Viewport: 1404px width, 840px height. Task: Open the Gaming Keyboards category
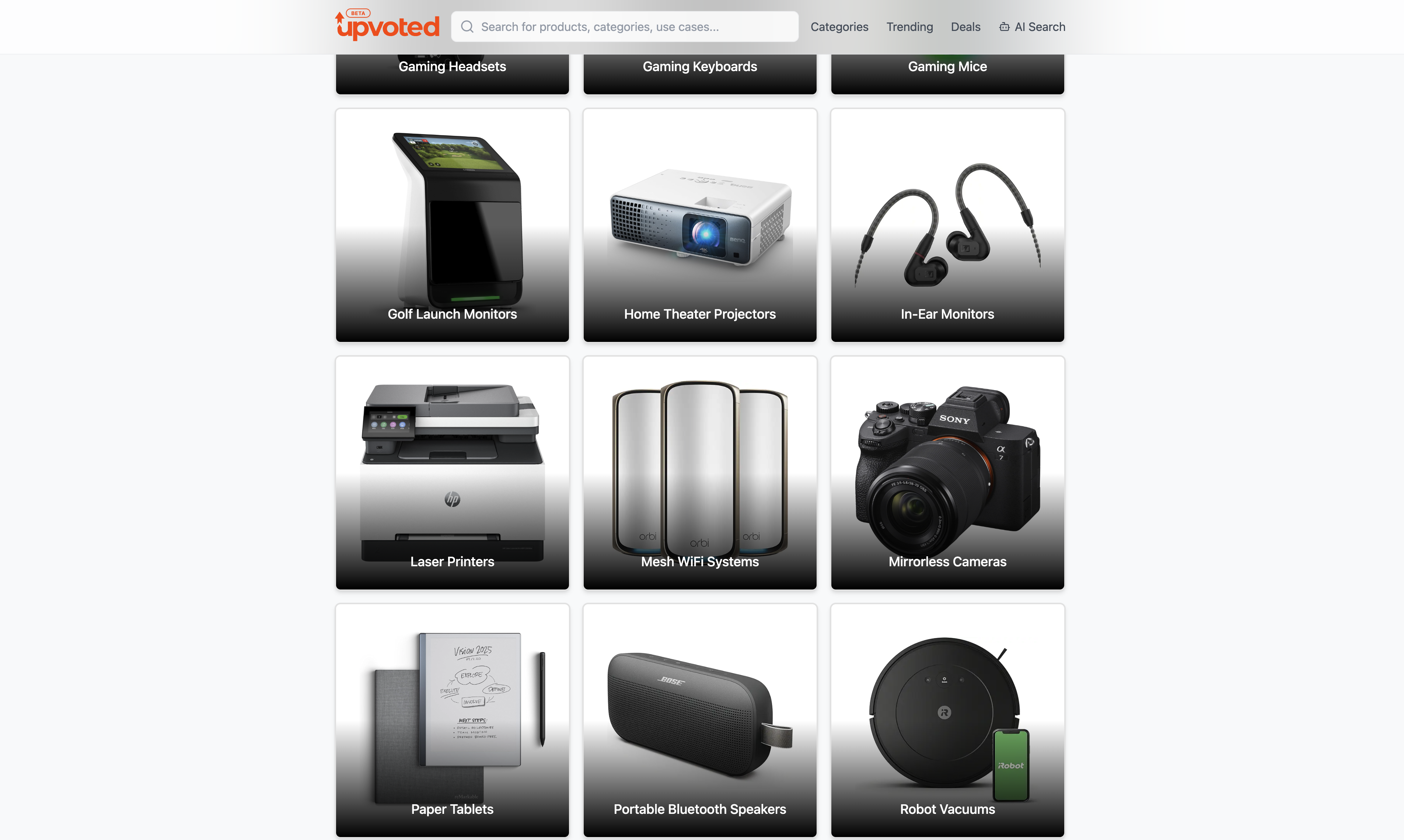tap(700, 74)
